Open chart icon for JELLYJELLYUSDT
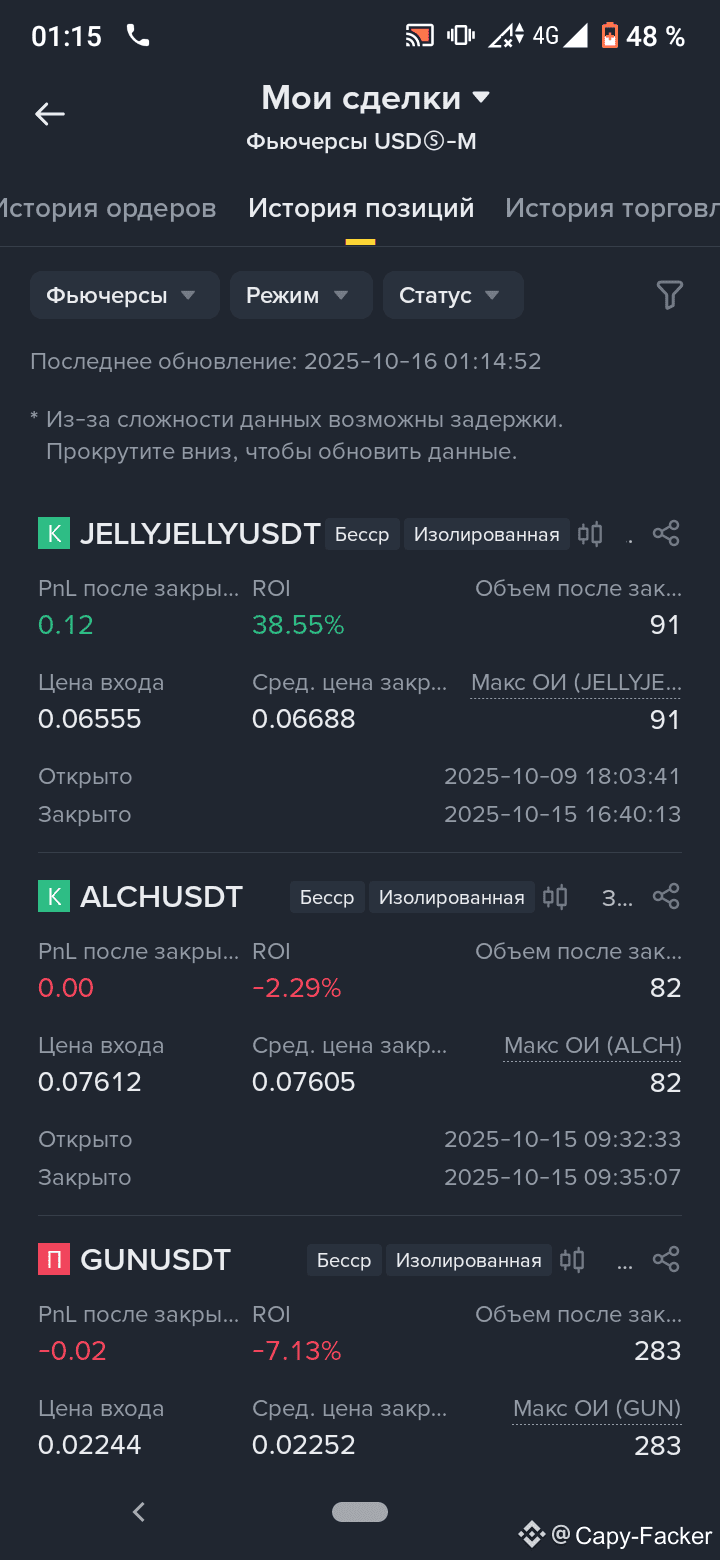 point(590,534)
